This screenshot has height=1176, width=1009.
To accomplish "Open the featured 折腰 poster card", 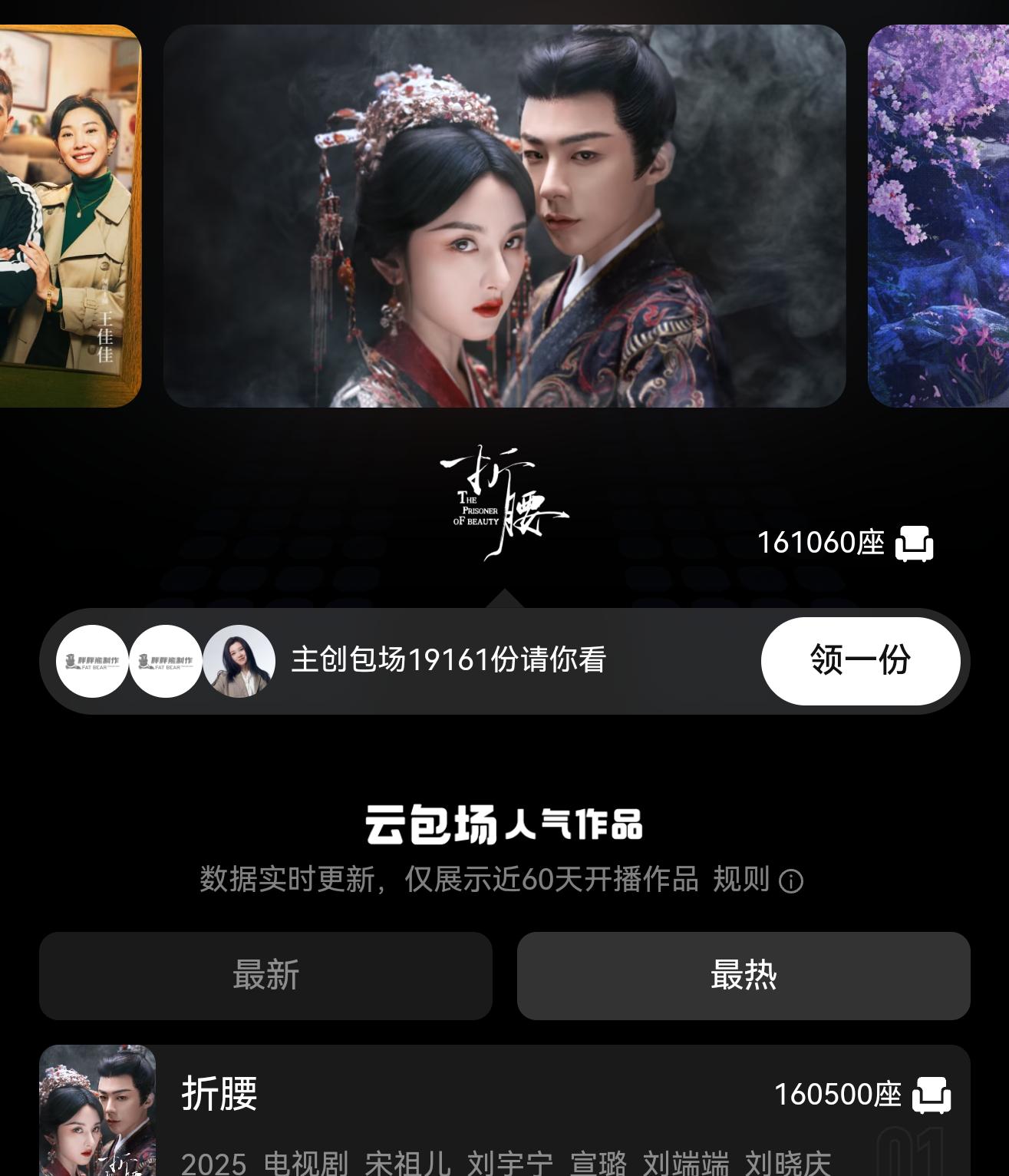I will (x=504, y=216).
